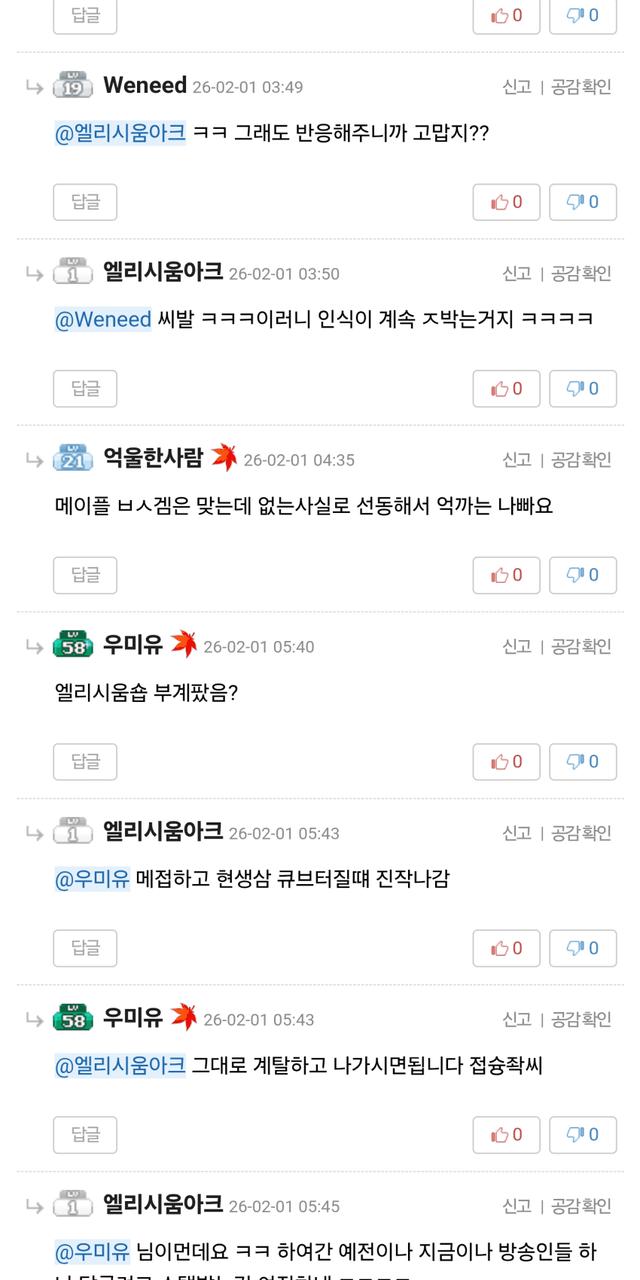Image resolution: width=640 pixels, height=1280 pixels.
Task: Like 엘리시움아크's 03:50 comment
Action: click(506, 388)
